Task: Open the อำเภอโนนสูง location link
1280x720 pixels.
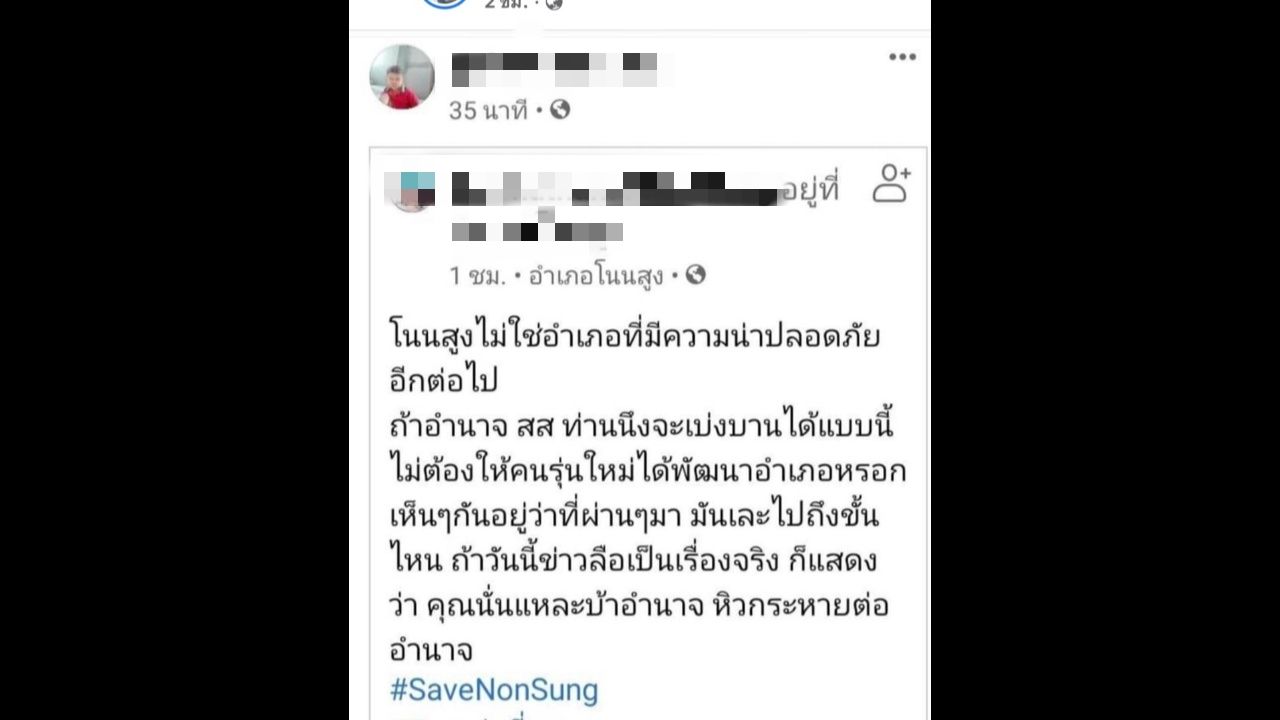Action: (x=596, y=275)
